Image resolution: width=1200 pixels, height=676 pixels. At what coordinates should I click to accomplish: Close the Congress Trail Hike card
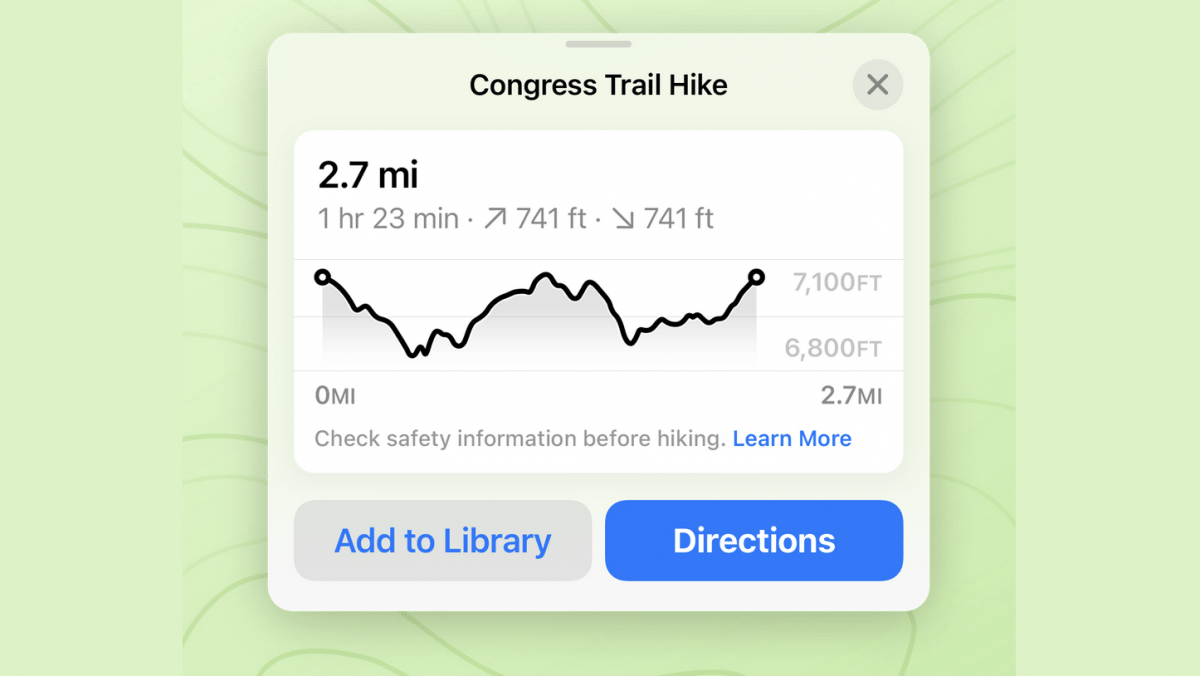(877, 85)
